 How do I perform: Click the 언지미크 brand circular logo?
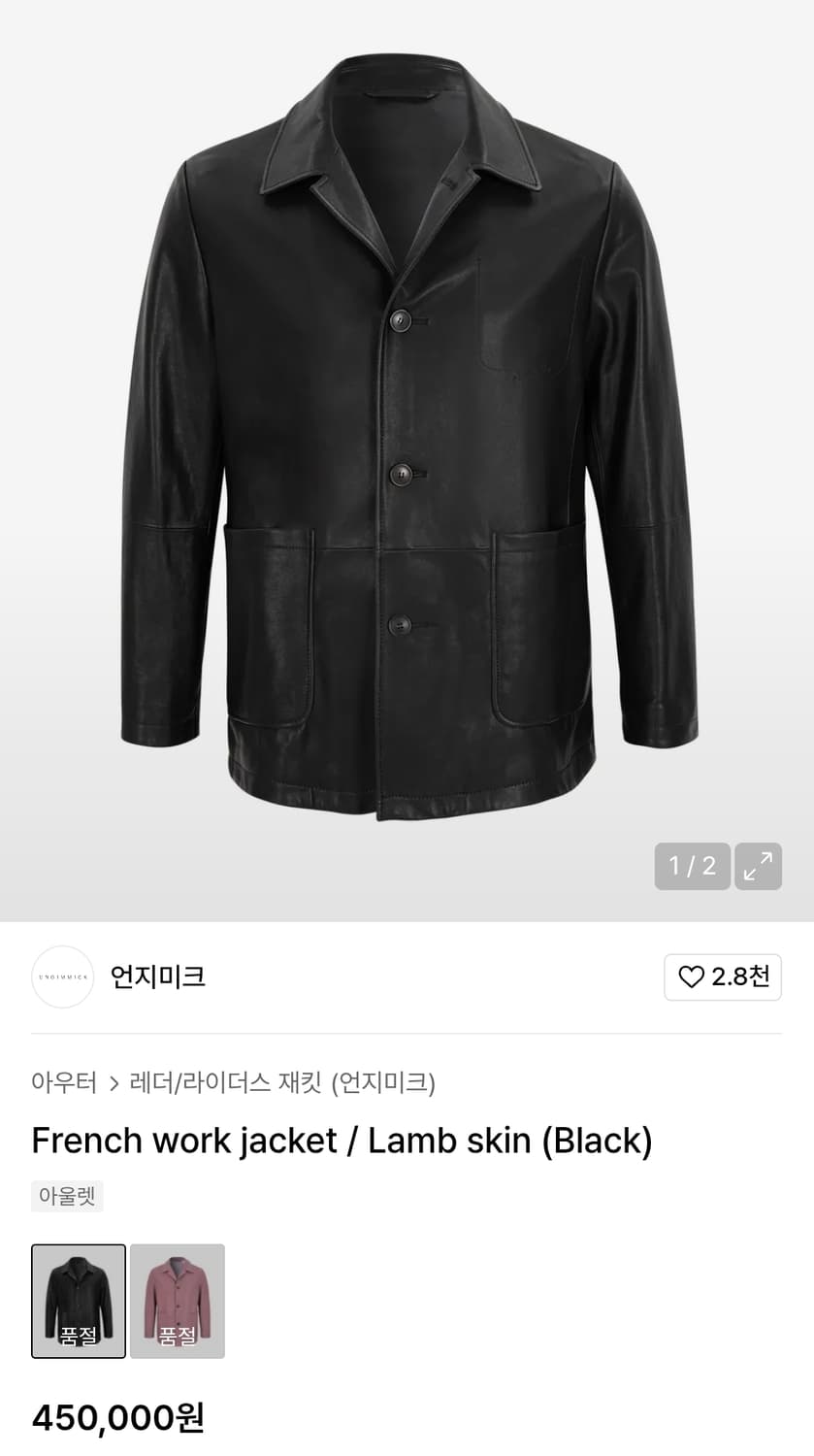pos(62,977)
